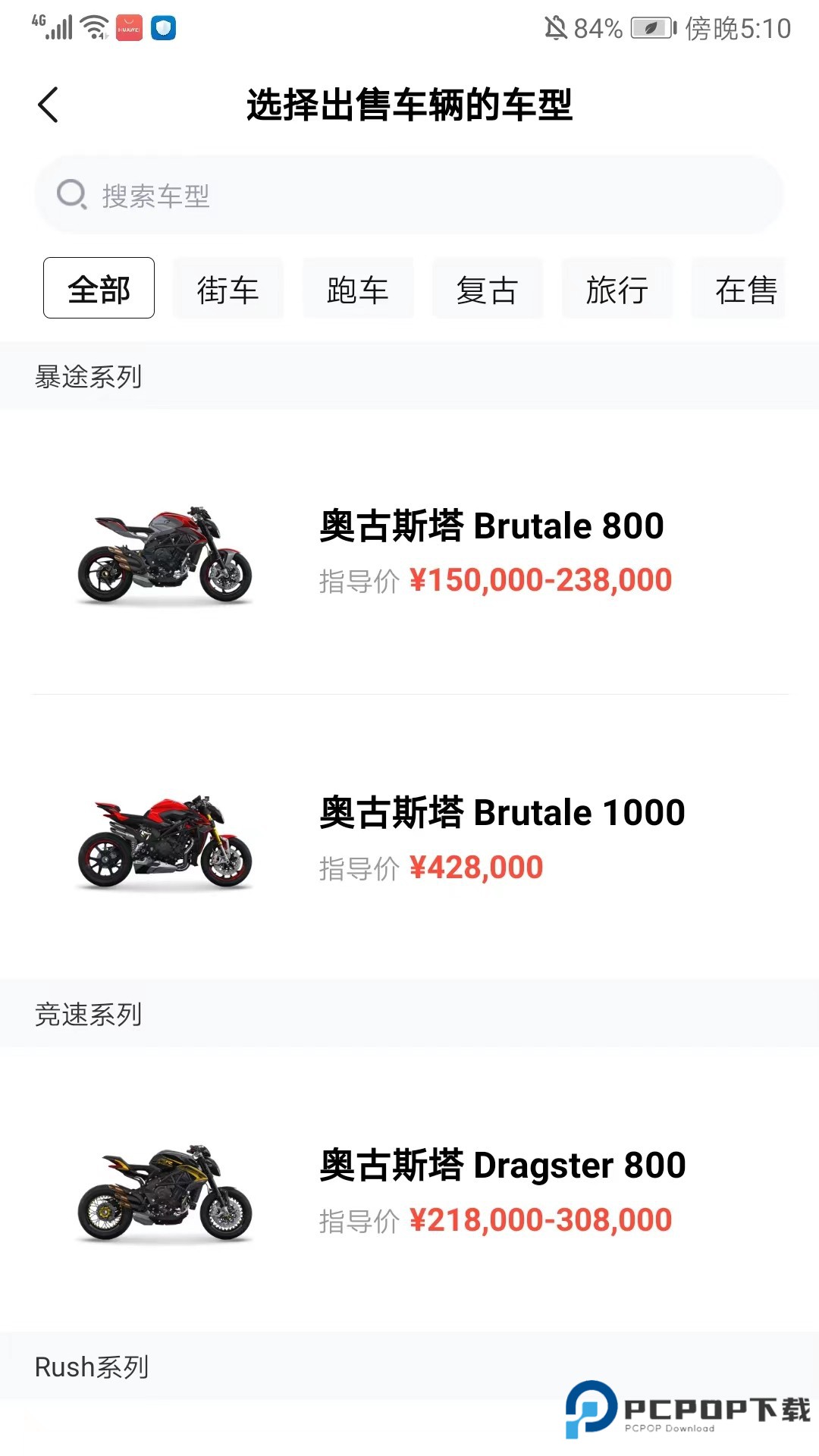The image size is (819, 1456).
Task: Switch to the 跑车 category
Action: [x=358, y=288]
